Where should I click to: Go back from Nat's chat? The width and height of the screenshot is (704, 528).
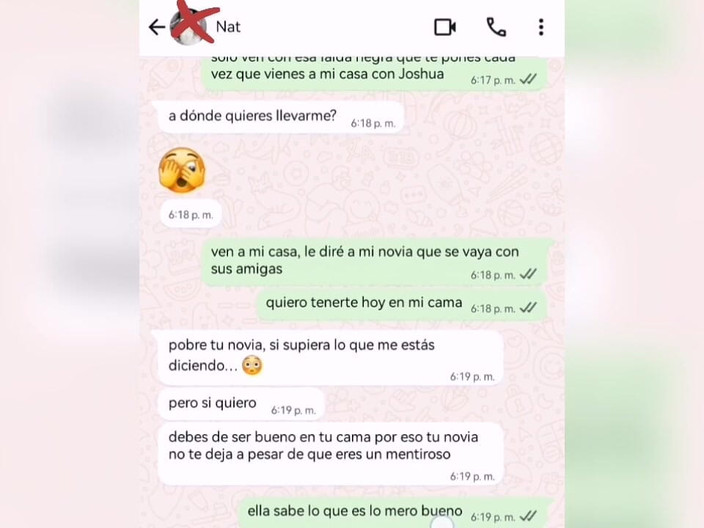pos(156,27)
